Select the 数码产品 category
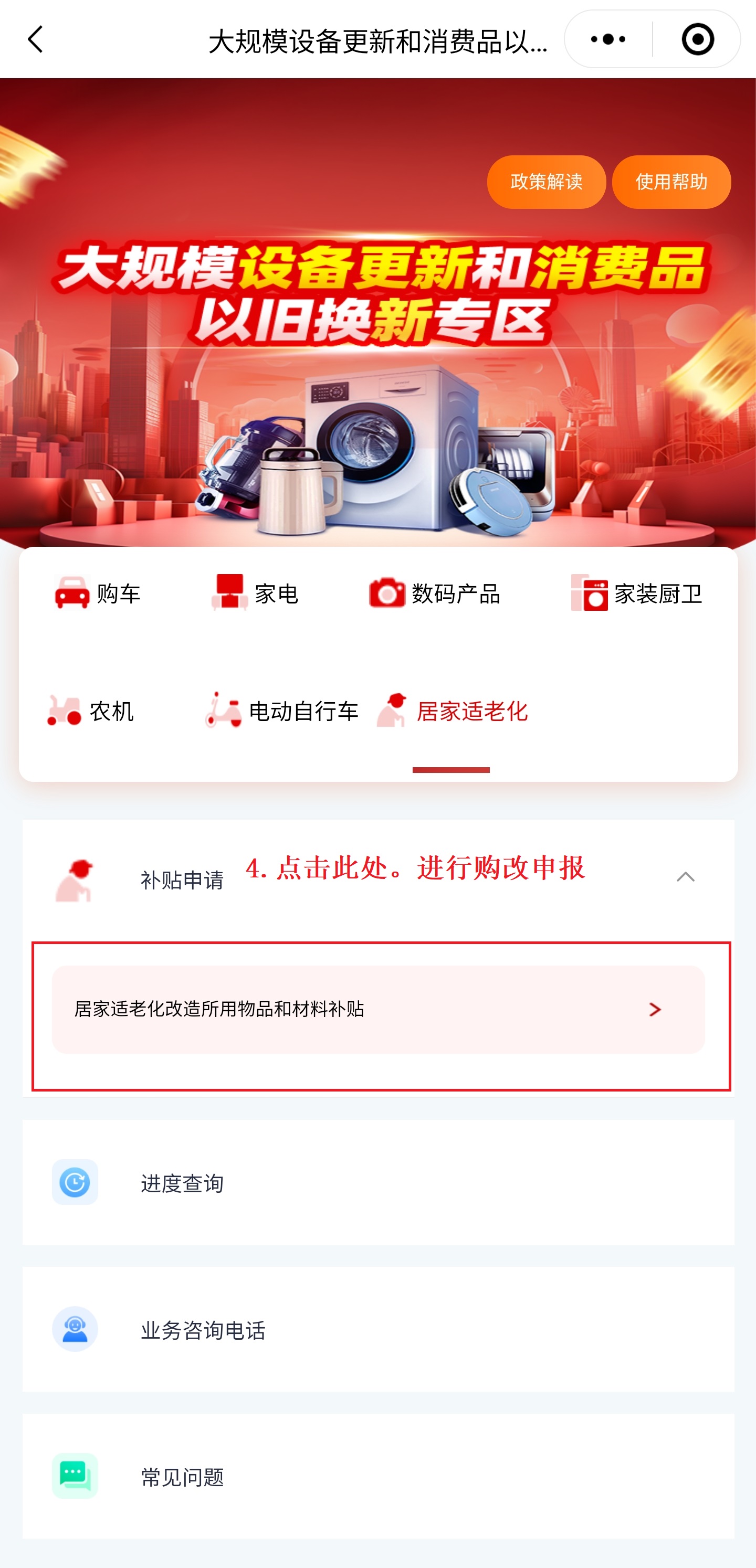The image size is (756, 1568). 435,593
